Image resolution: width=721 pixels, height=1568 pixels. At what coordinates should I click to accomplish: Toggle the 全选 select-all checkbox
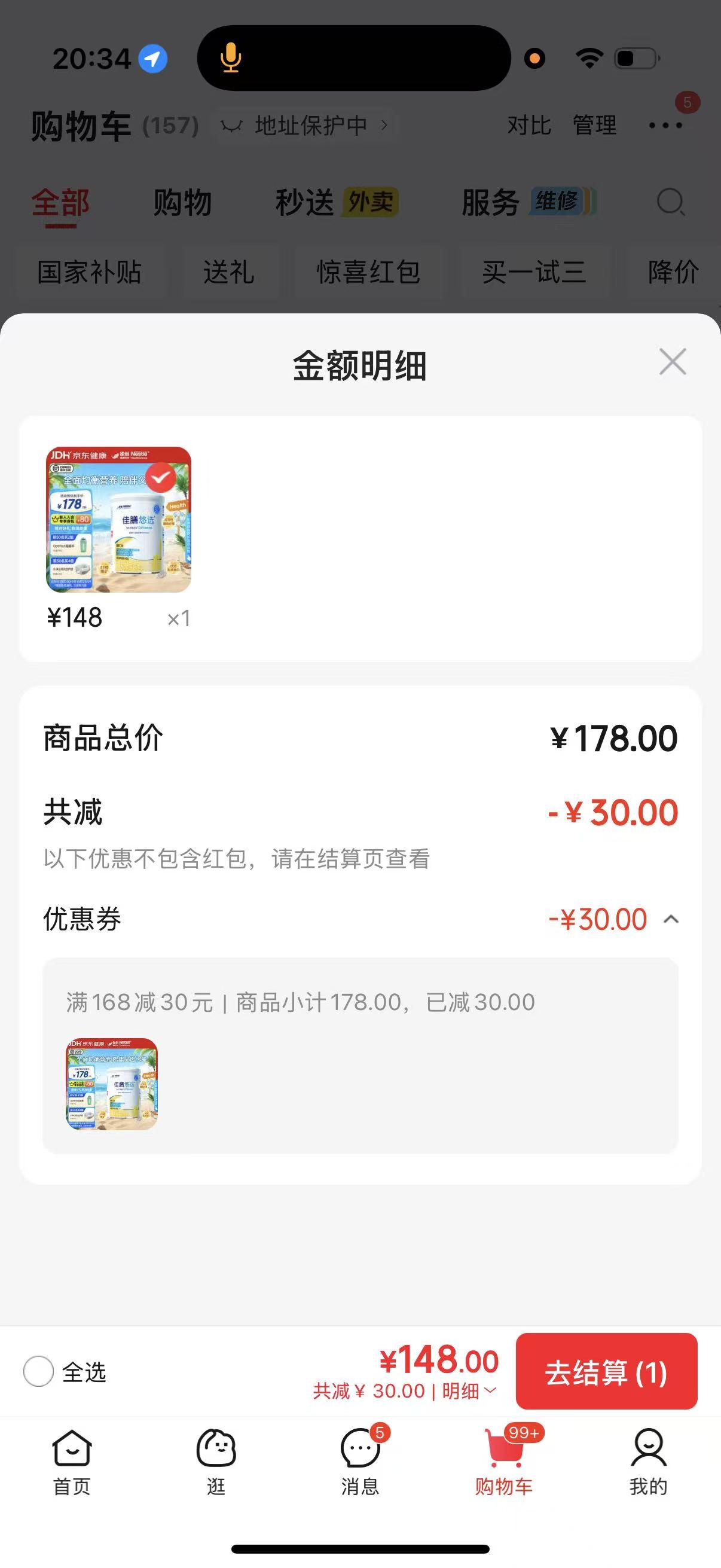(39, 1371)
